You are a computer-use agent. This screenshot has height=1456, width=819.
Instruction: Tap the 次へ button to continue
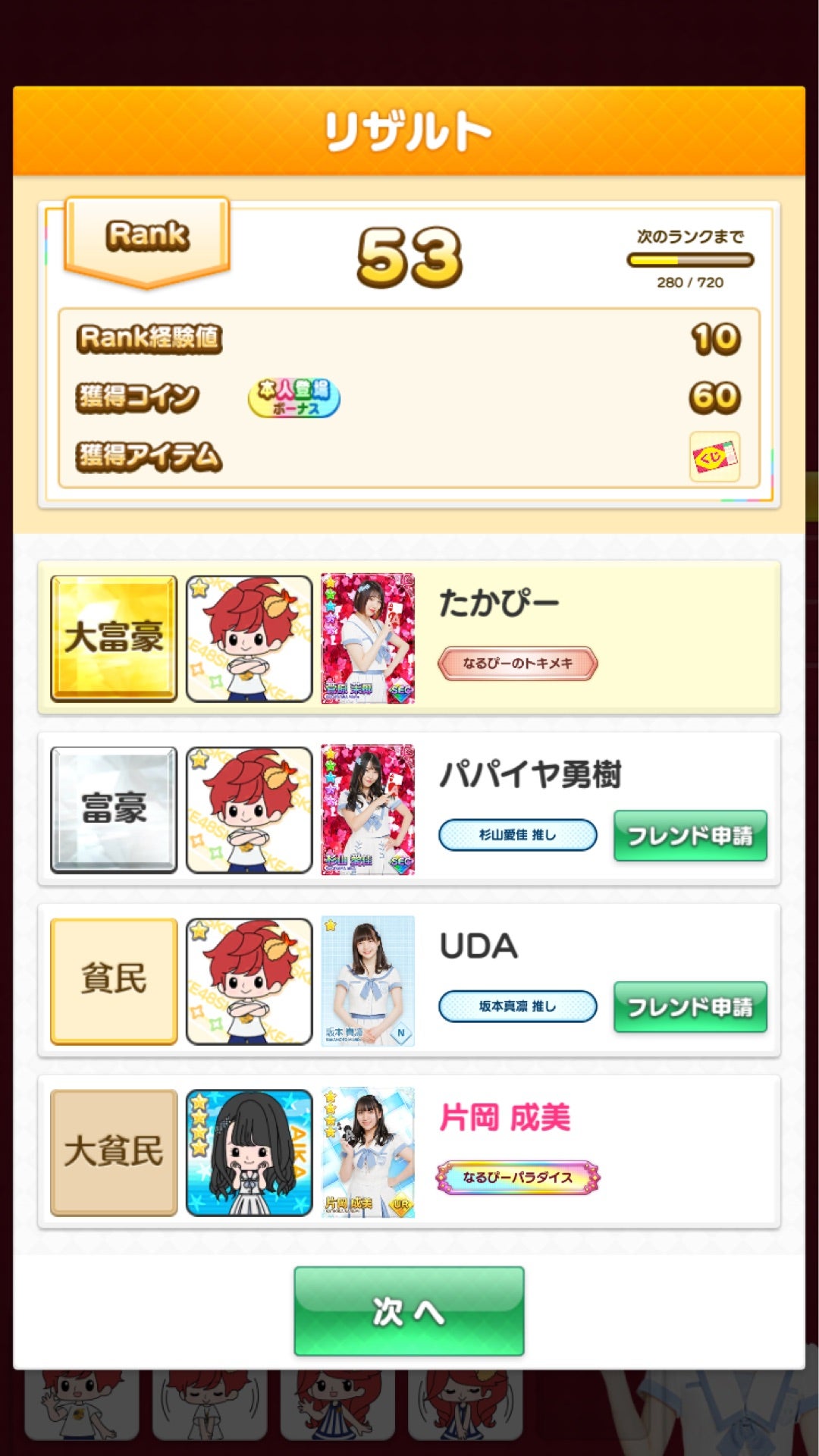click(409, 1310)
